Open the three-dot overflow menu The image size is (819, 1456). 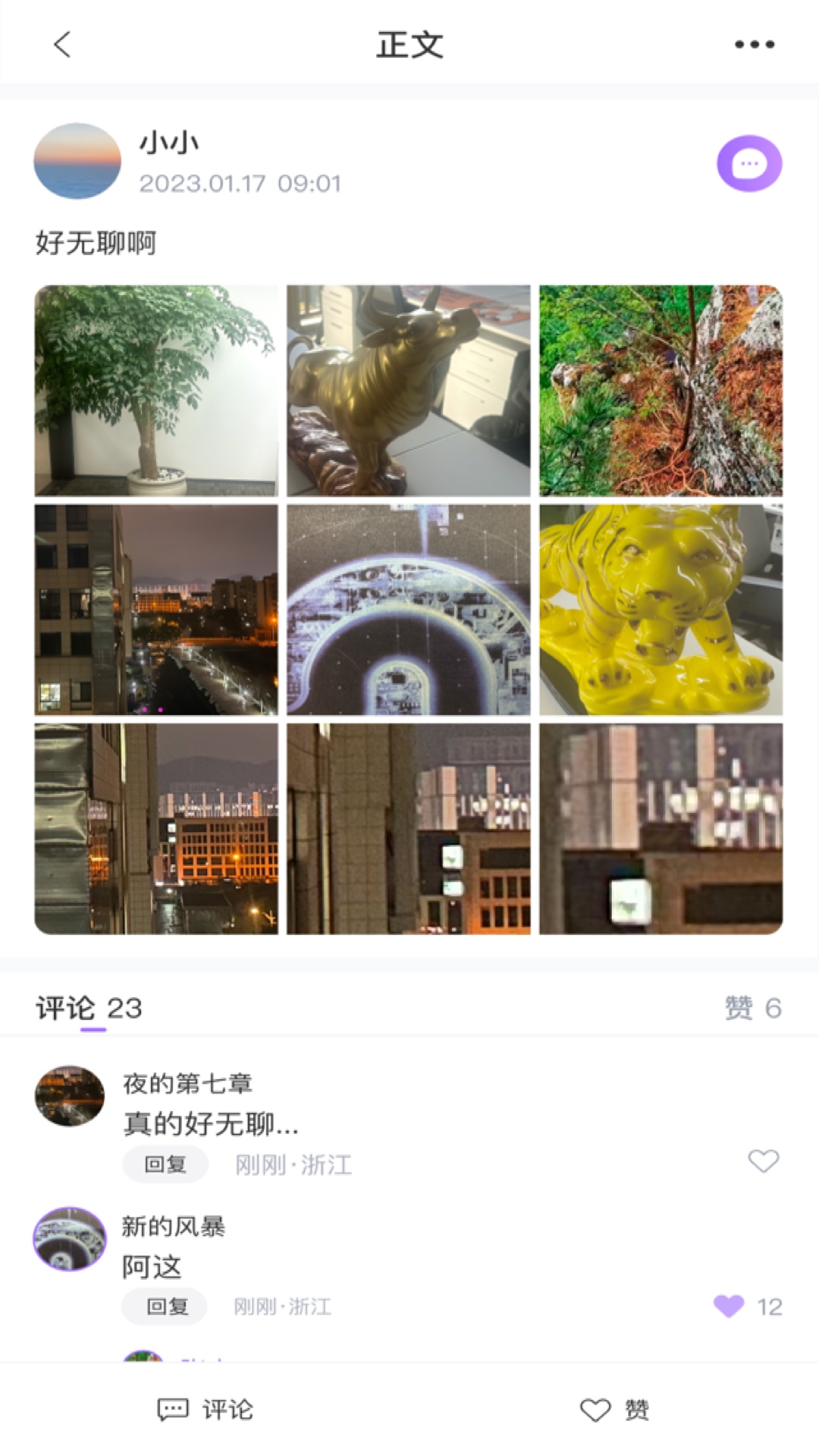[x=754, y=44]
